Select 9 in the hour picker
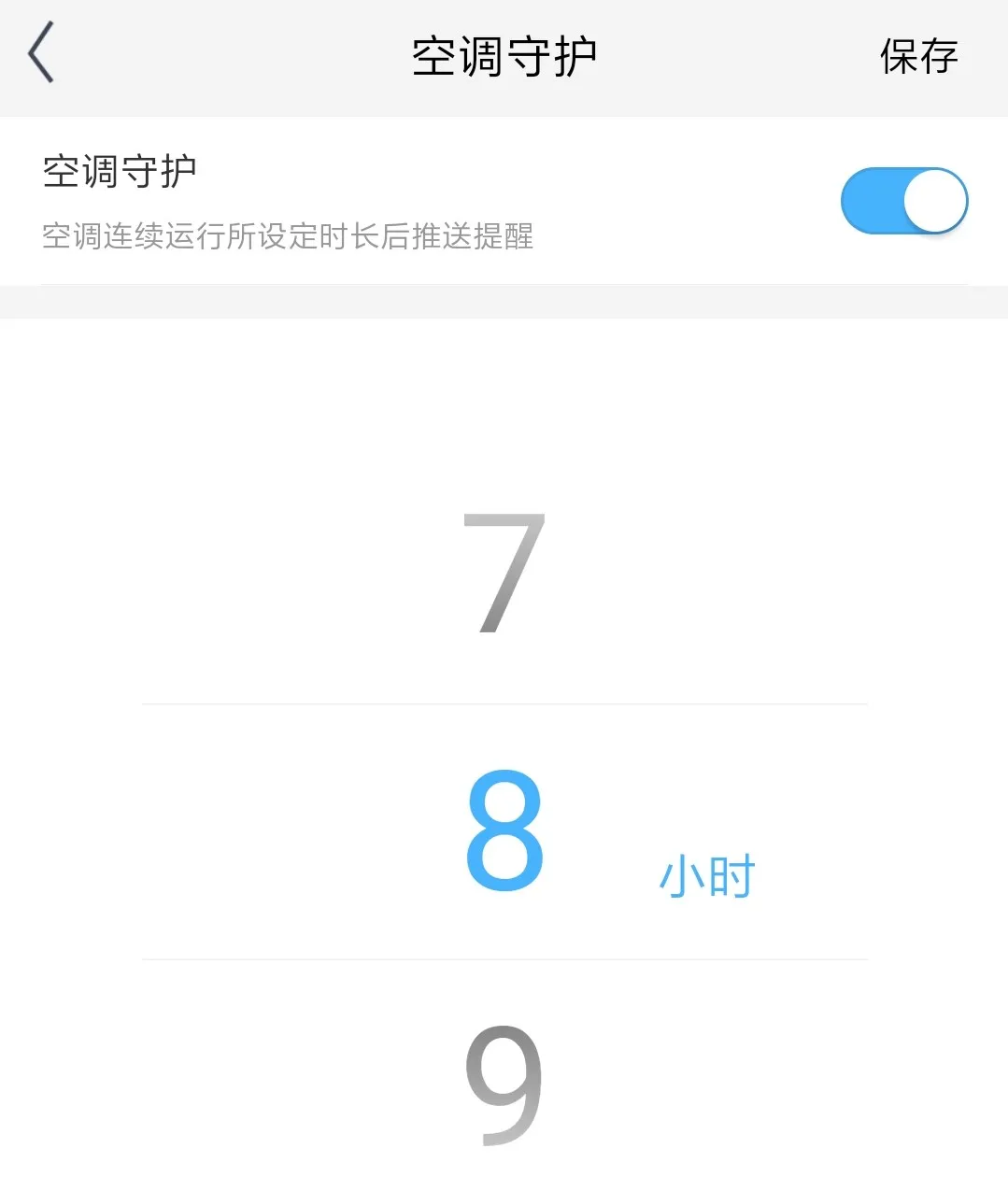The width and height of the screenshot is (1008, 1191). pyautogui.click(x=504, y=1084)
